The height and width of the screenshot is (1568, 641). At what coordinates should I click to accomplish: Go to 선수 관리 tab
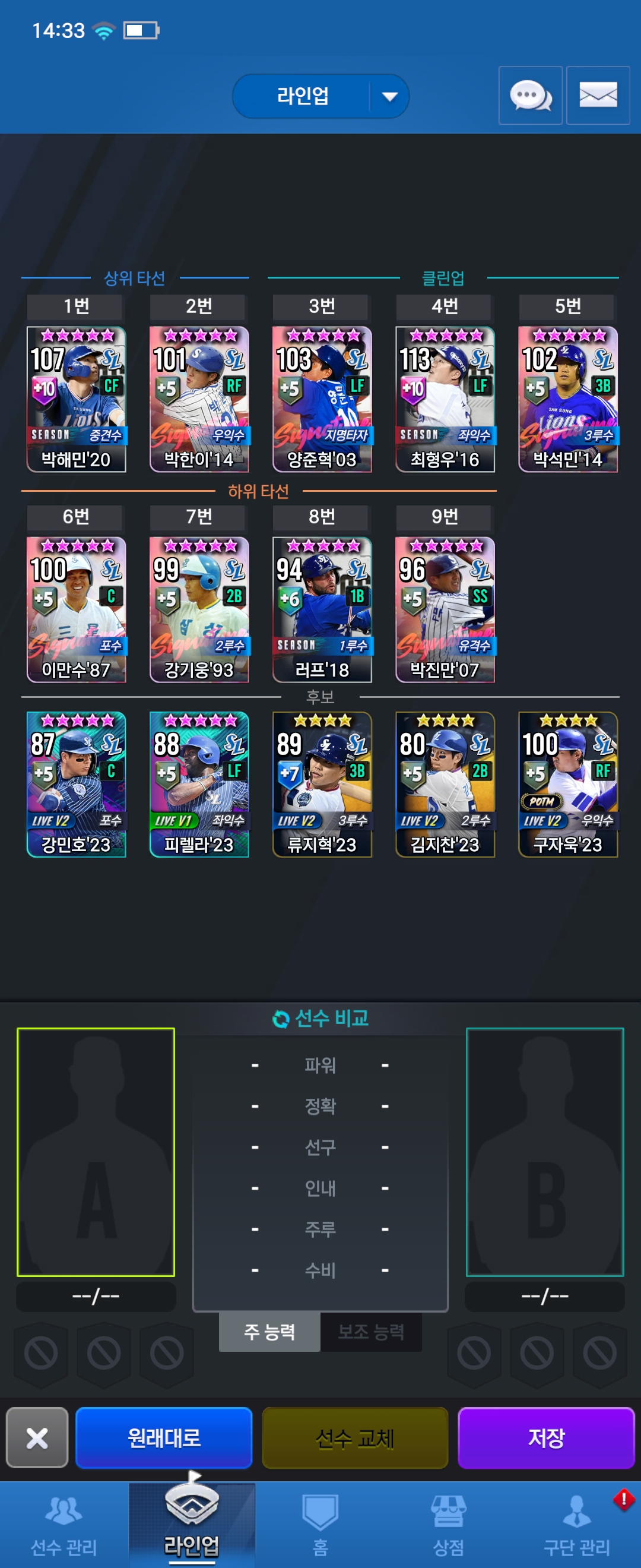(x=64, y=1525)
